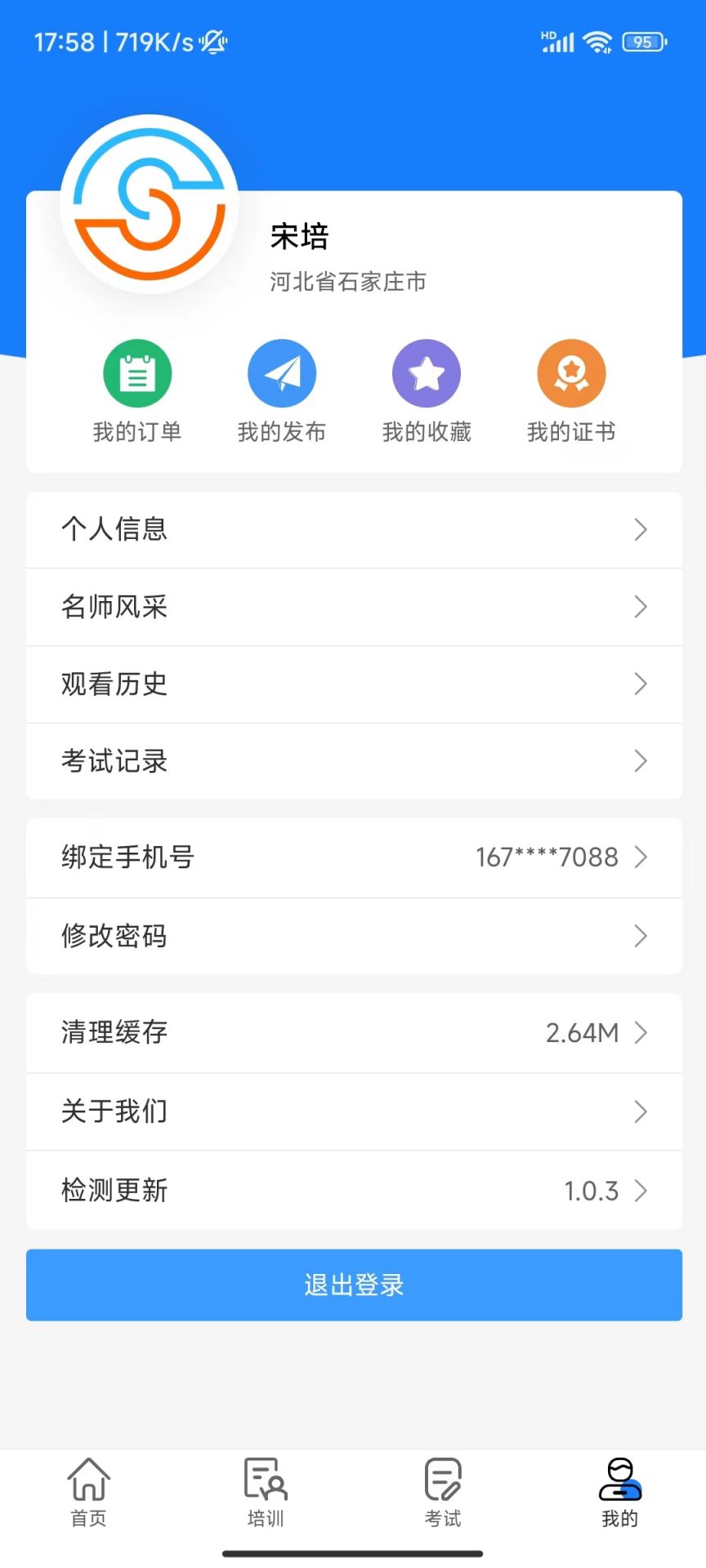View 我的证书 certificate medal icon

pyautogui.click(x=571, y=372)
